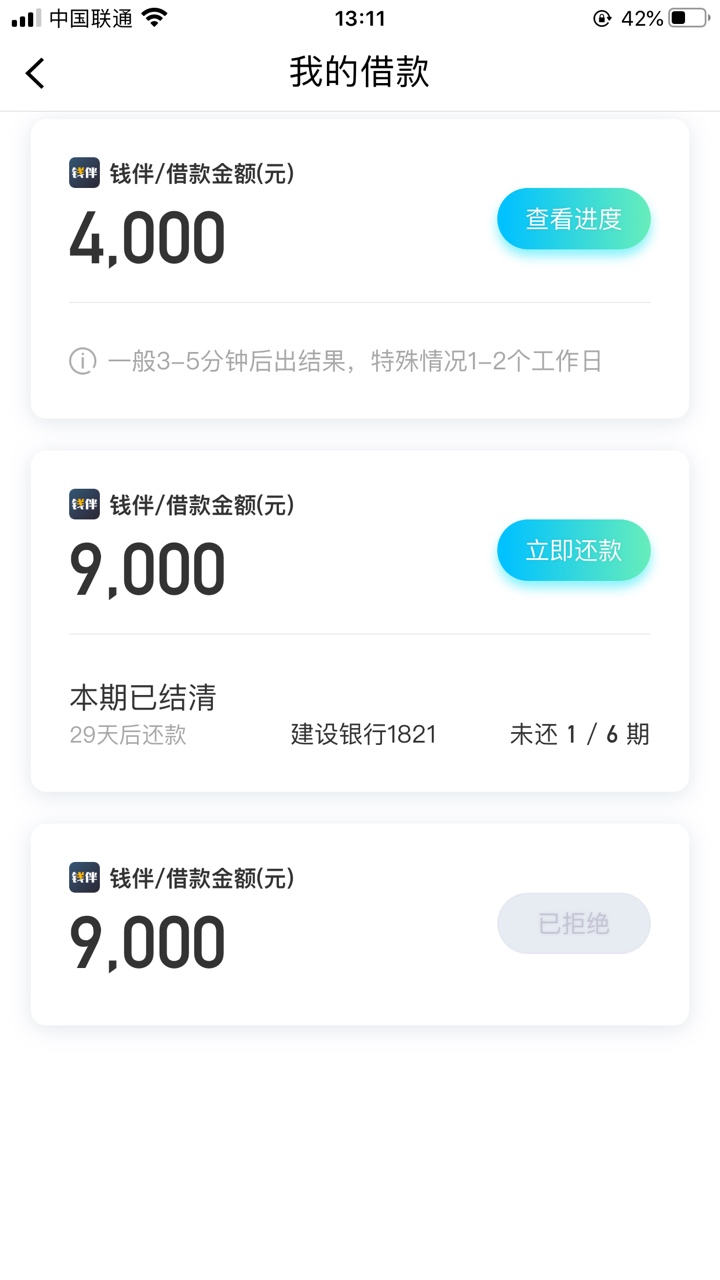
Task: Open the rejected 9,000 loan card
Action: 360,924
